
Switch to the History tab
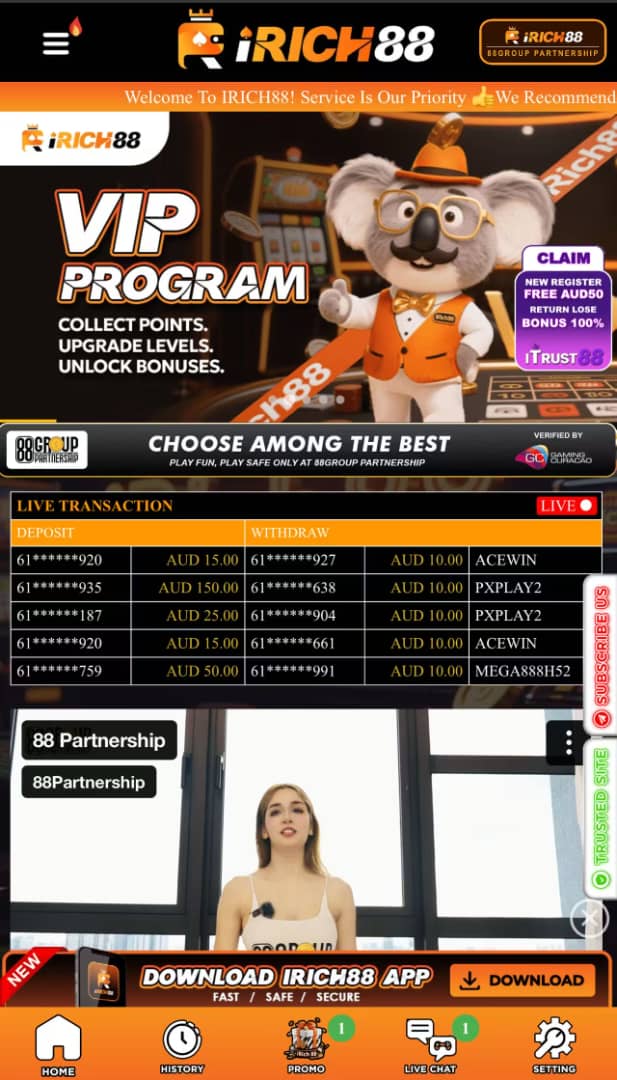point(182,1044)
